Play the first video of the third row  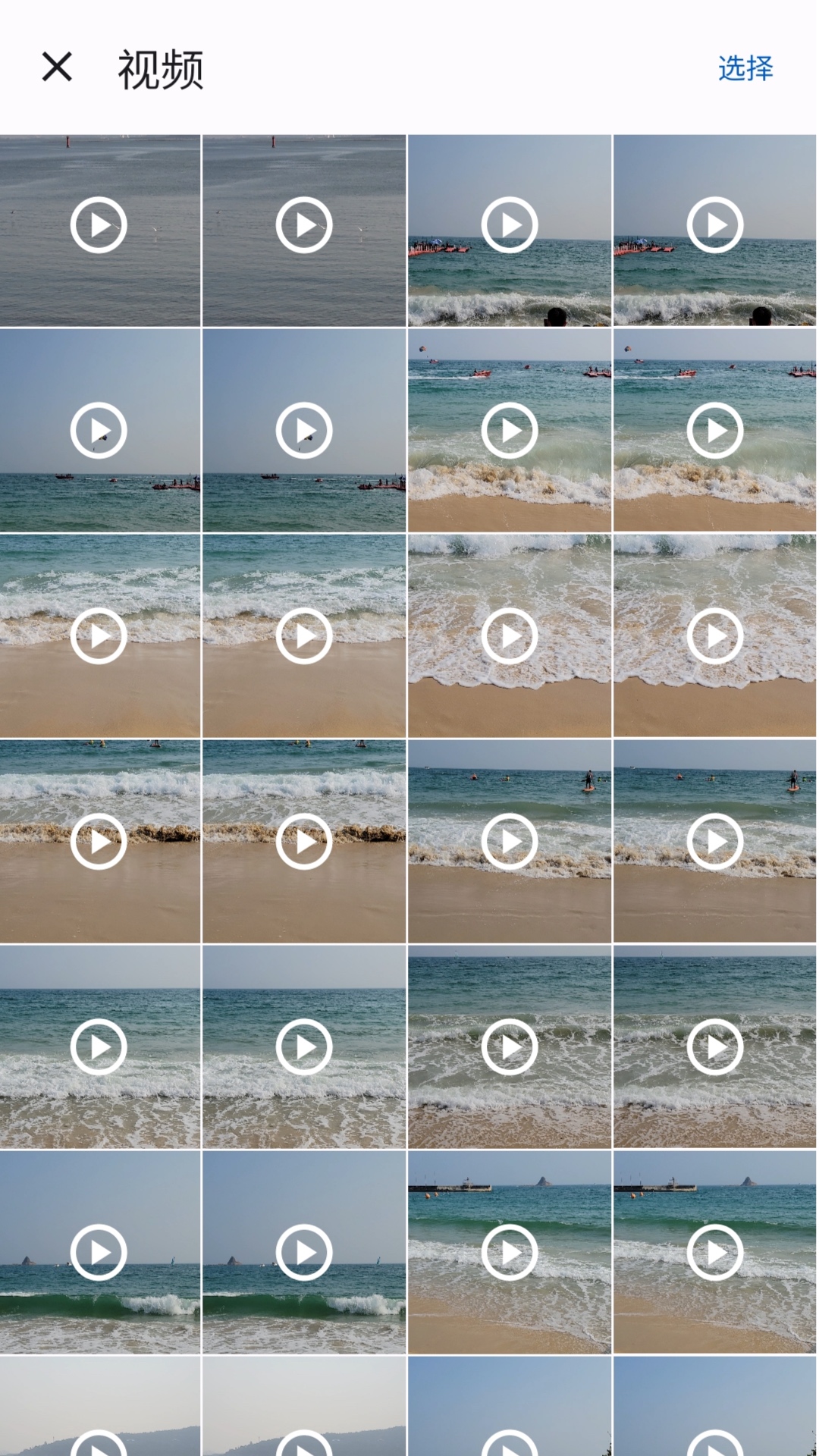[99, 636]
